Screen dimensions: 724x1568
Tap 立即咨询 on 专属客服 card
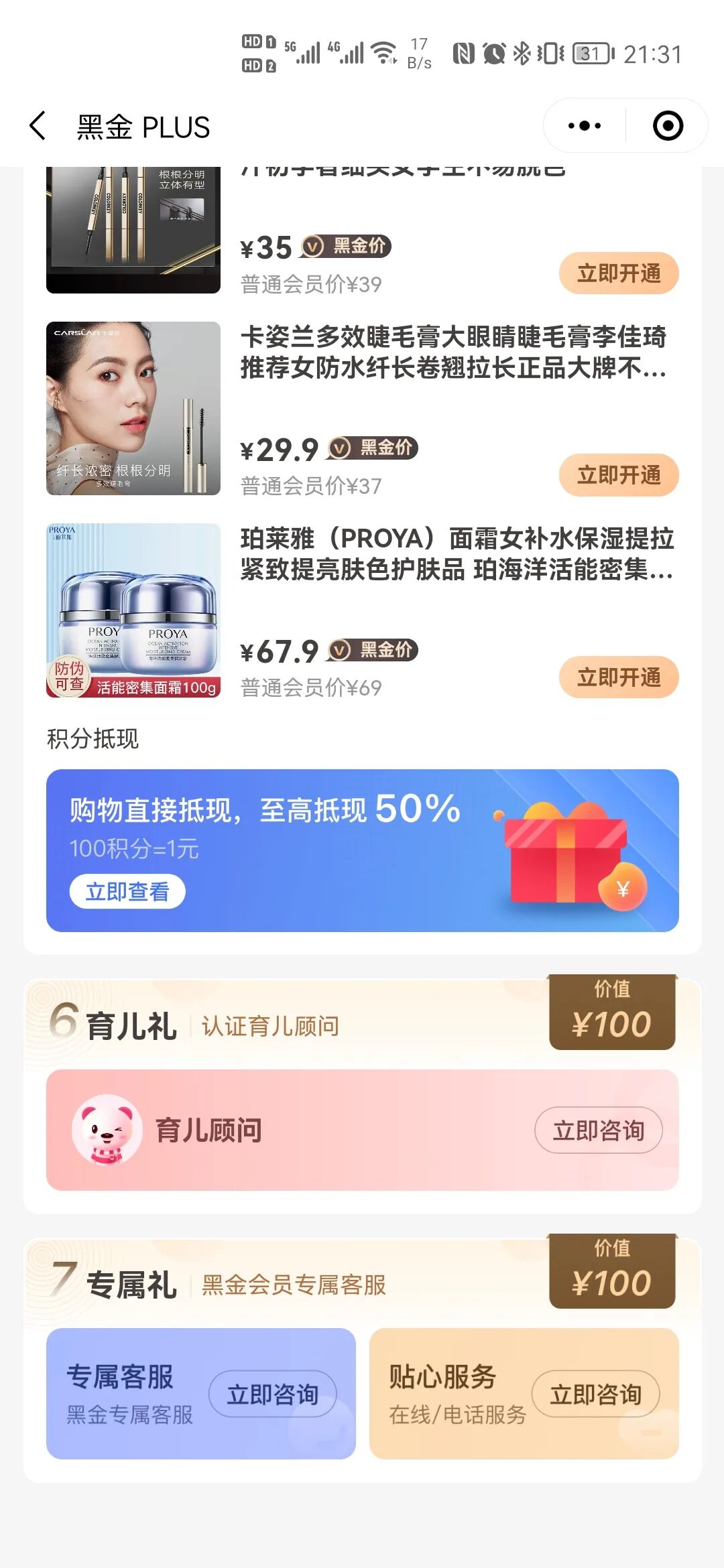point(272,1394)
